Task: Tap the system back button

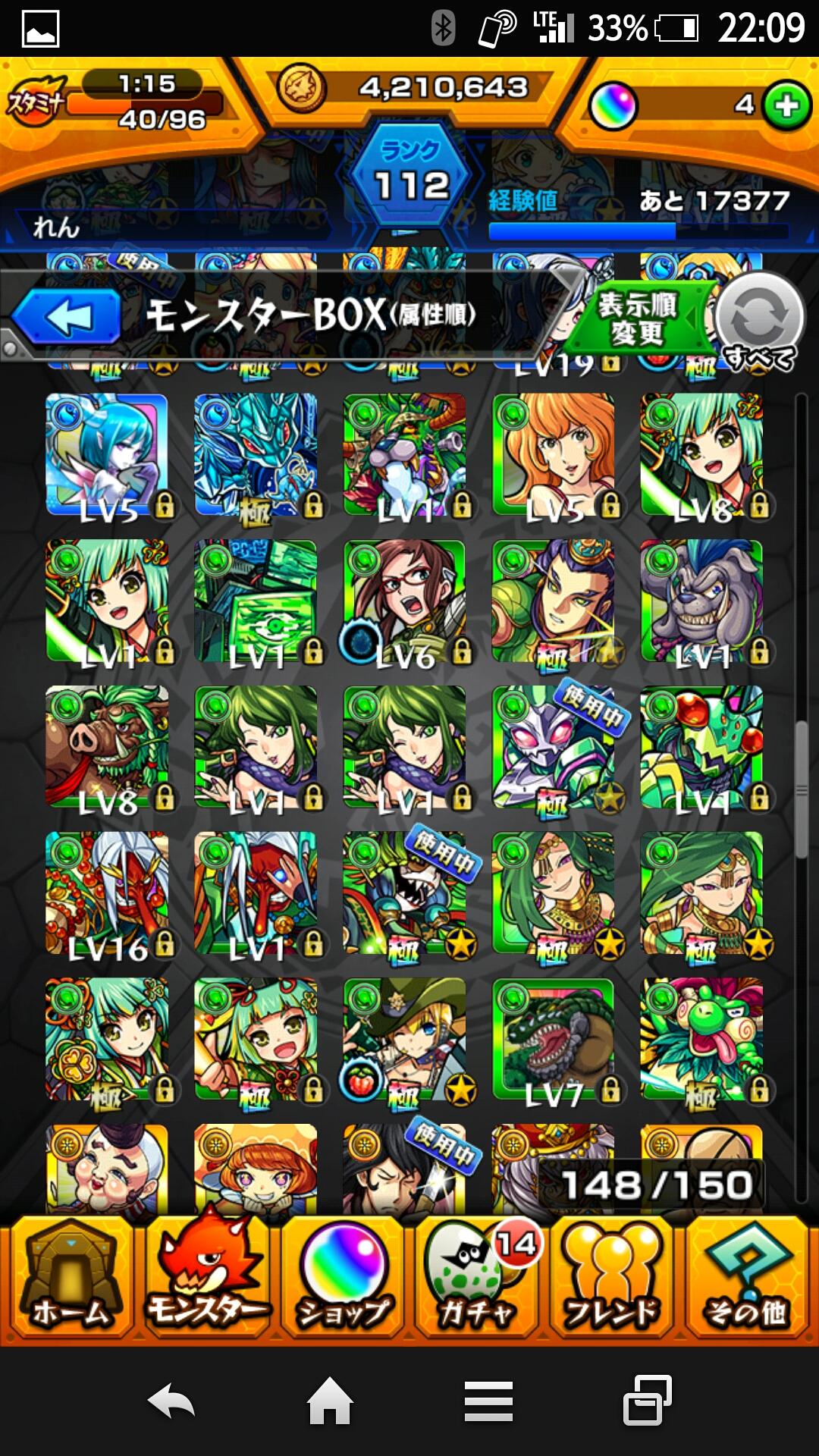Action: tap(171, 1401)
